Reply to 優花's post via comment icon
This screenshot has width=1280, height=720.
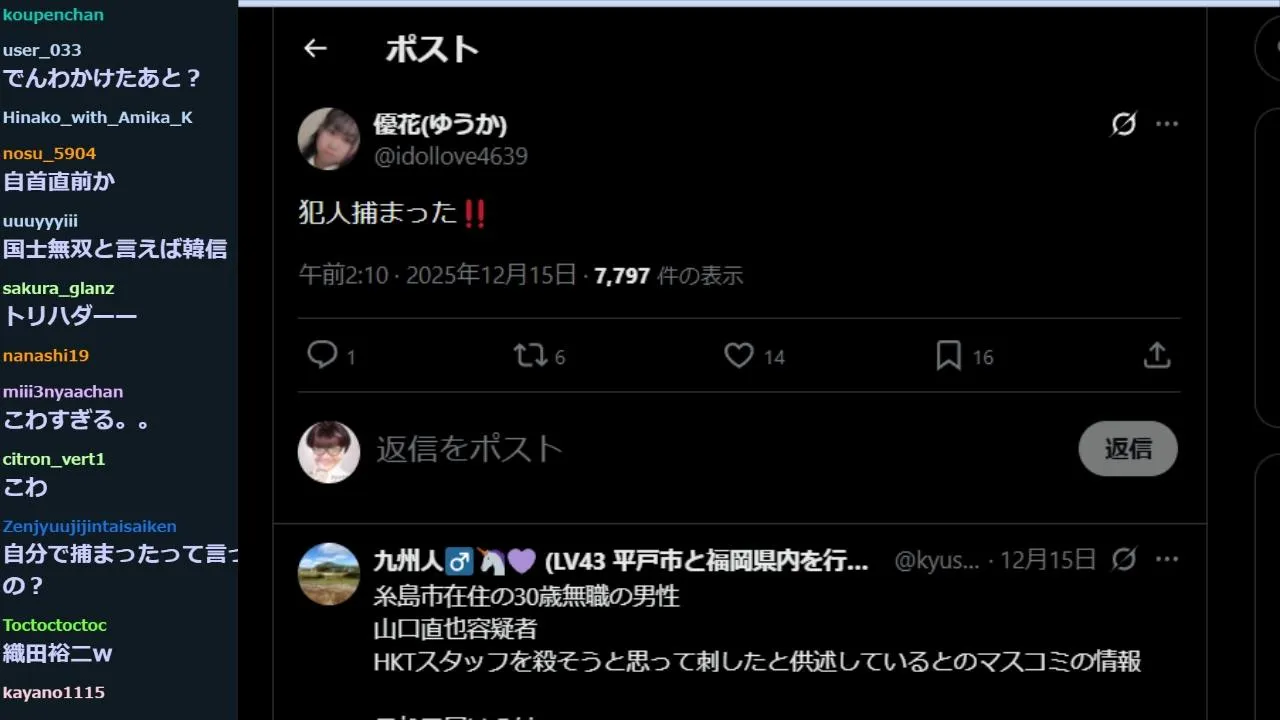(x=323, y=355)
